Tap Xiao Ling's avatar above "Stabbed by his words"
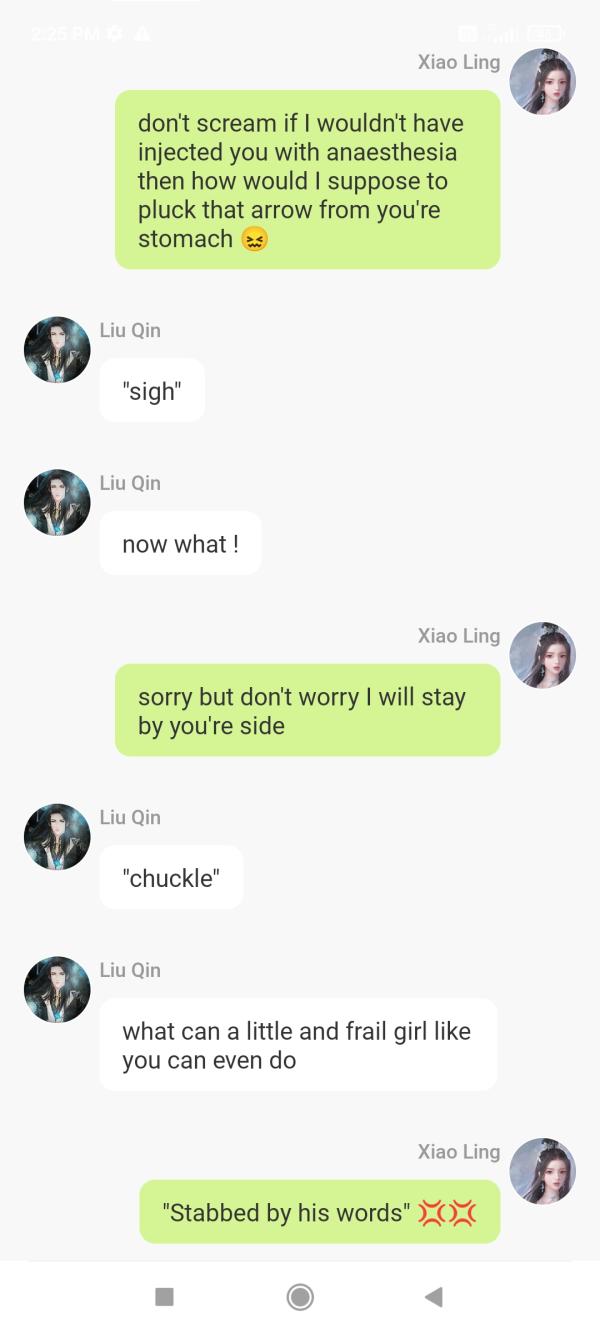The height and width of the screenshot is (1333, 600). [542, 1171]
